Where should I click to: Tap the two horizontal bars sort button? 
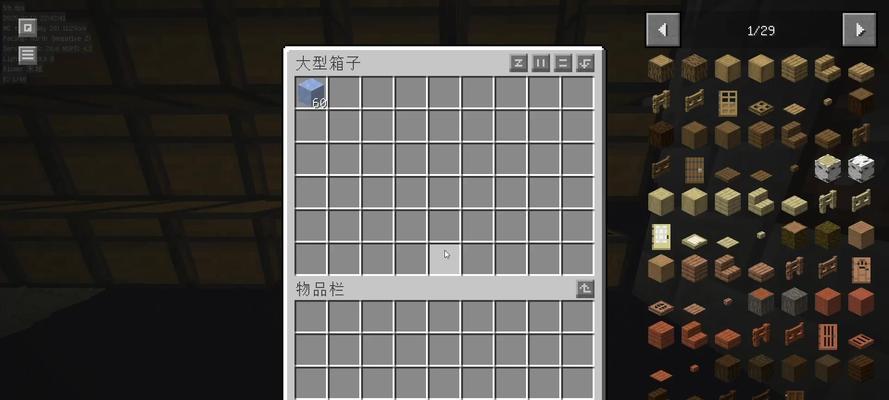pos(563,63)
